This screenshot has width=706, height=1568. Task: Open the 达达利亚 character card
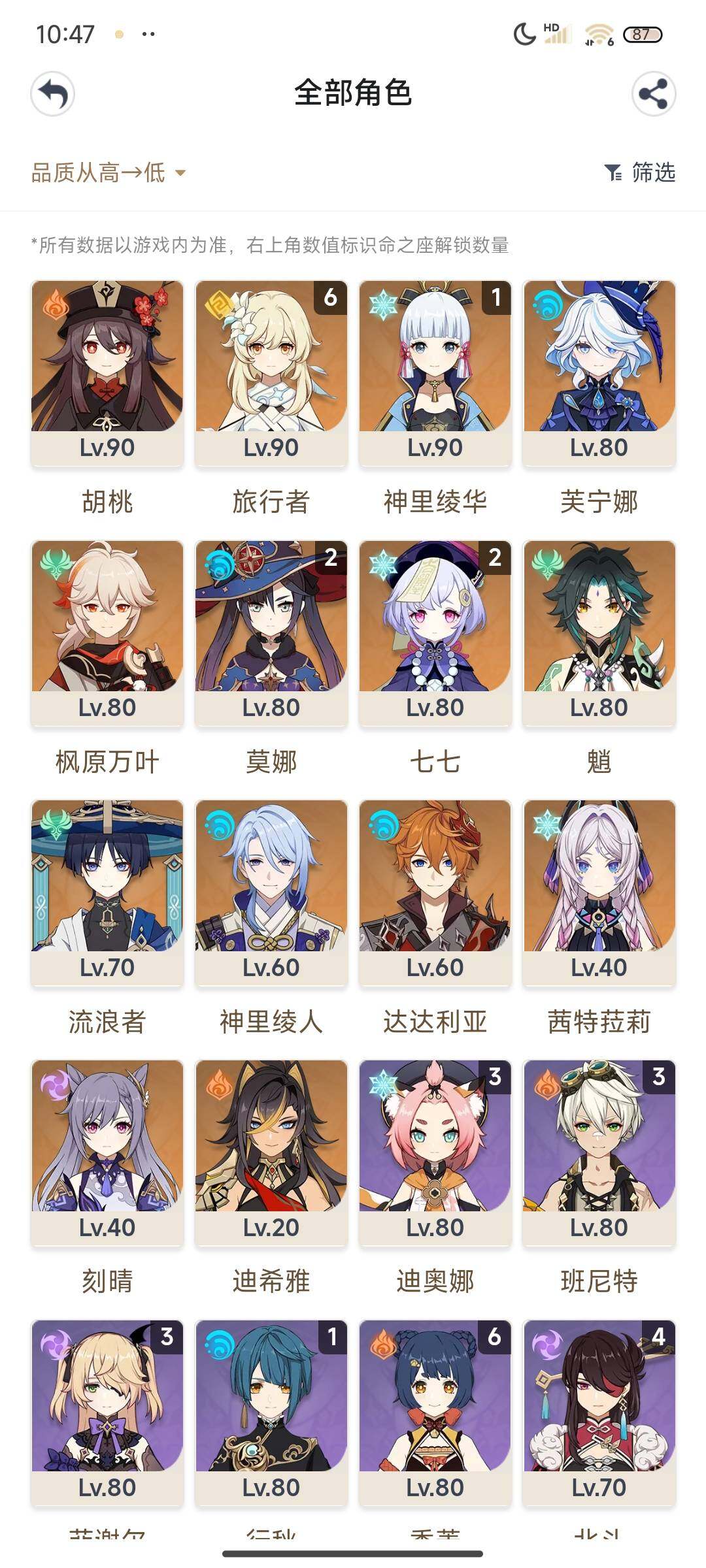point(435,892)
